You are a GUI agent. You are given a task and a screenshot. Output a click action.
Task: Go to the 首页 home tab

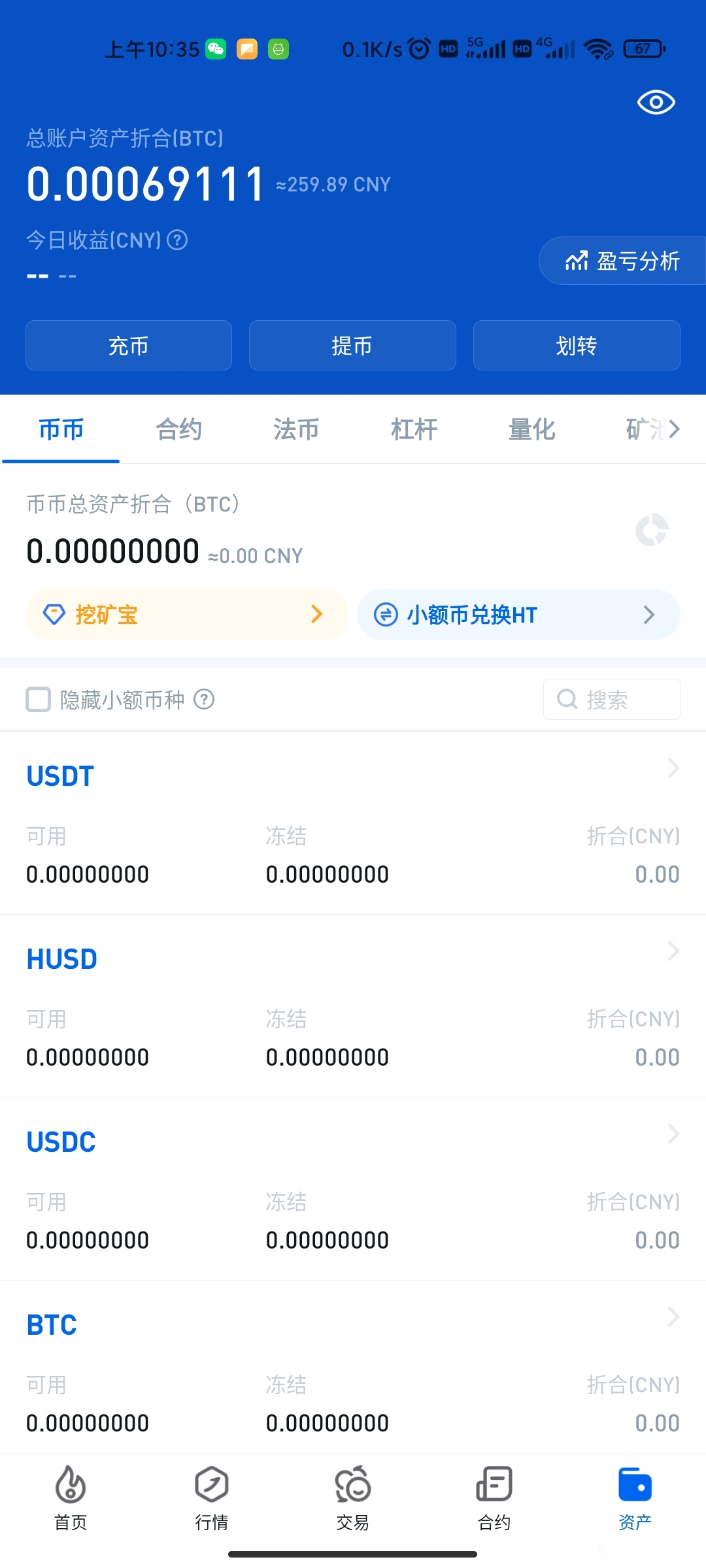coord(71,1498)
